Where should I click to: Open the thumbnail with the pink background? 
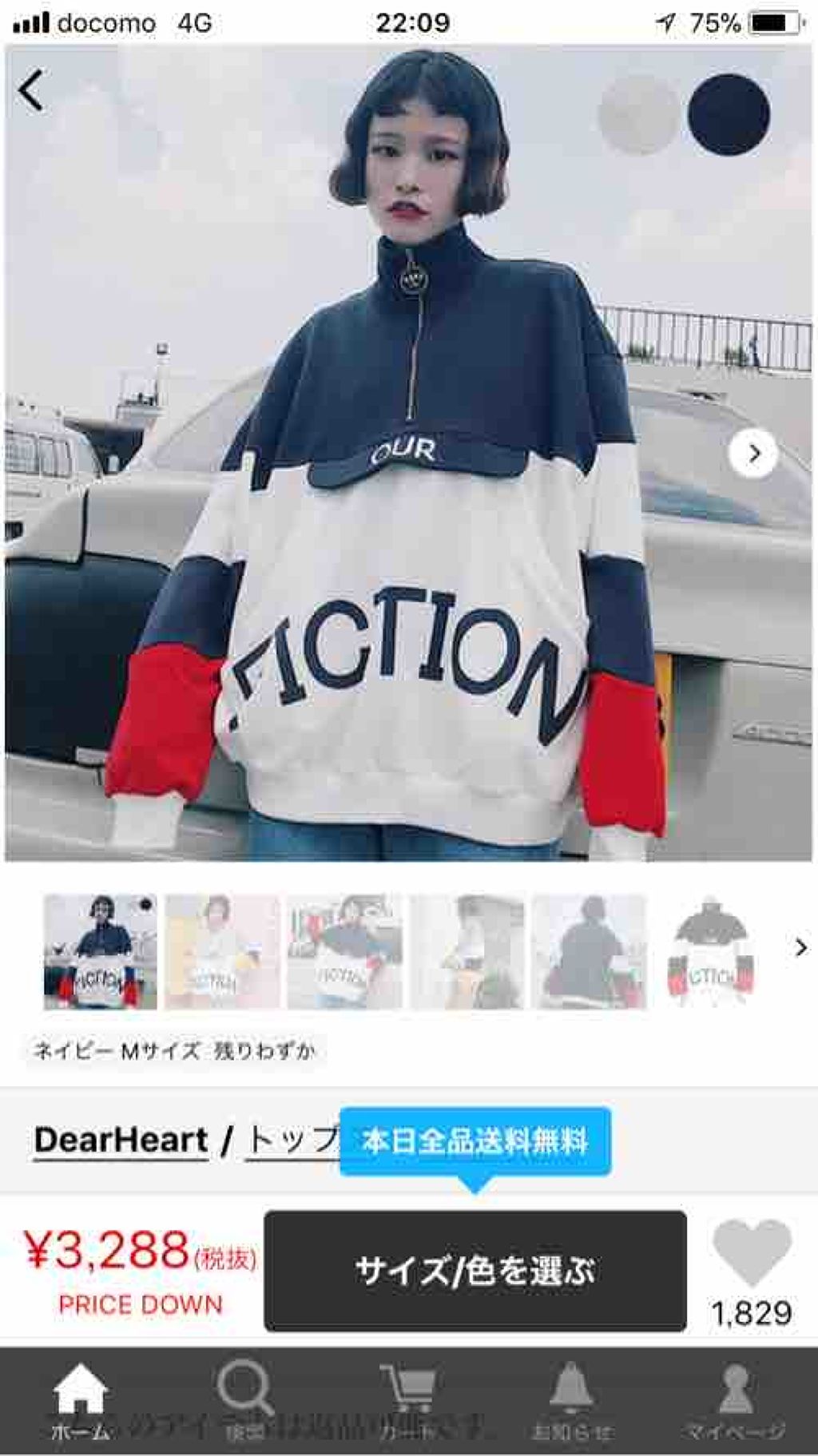tap(222, 951)
